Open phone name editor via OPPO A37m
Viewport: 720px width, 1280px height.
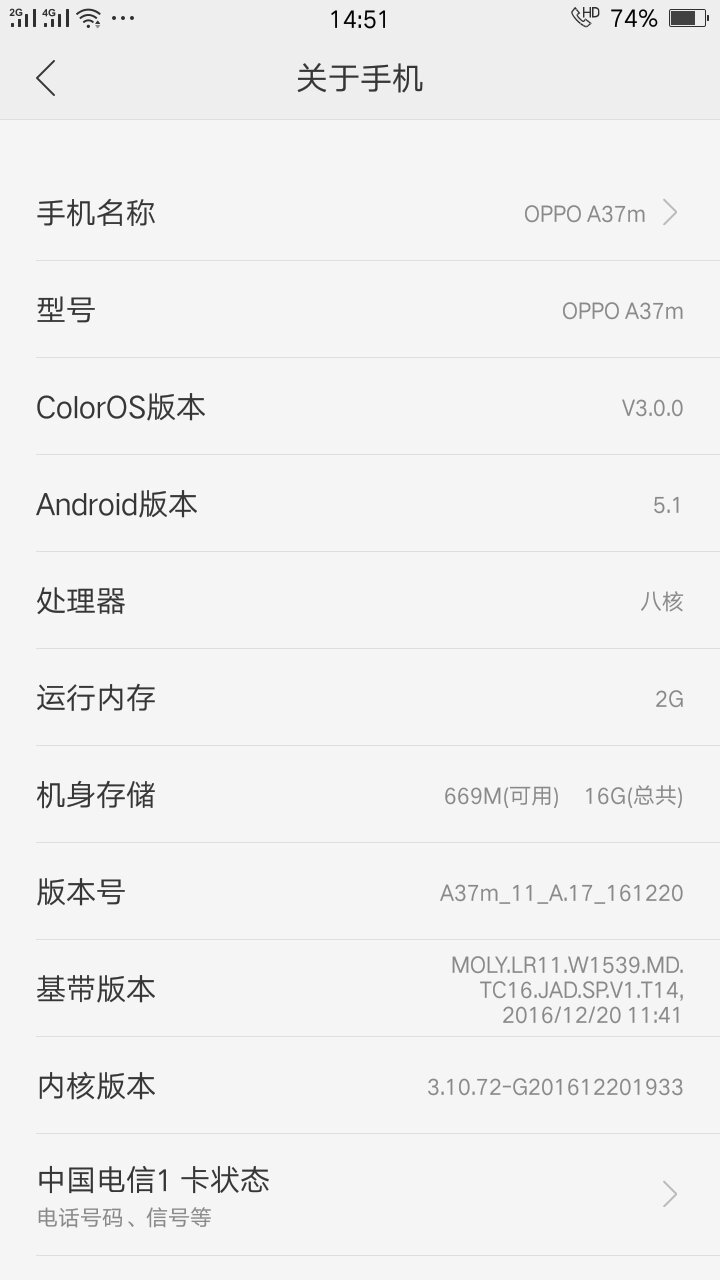tap(586, 212)
